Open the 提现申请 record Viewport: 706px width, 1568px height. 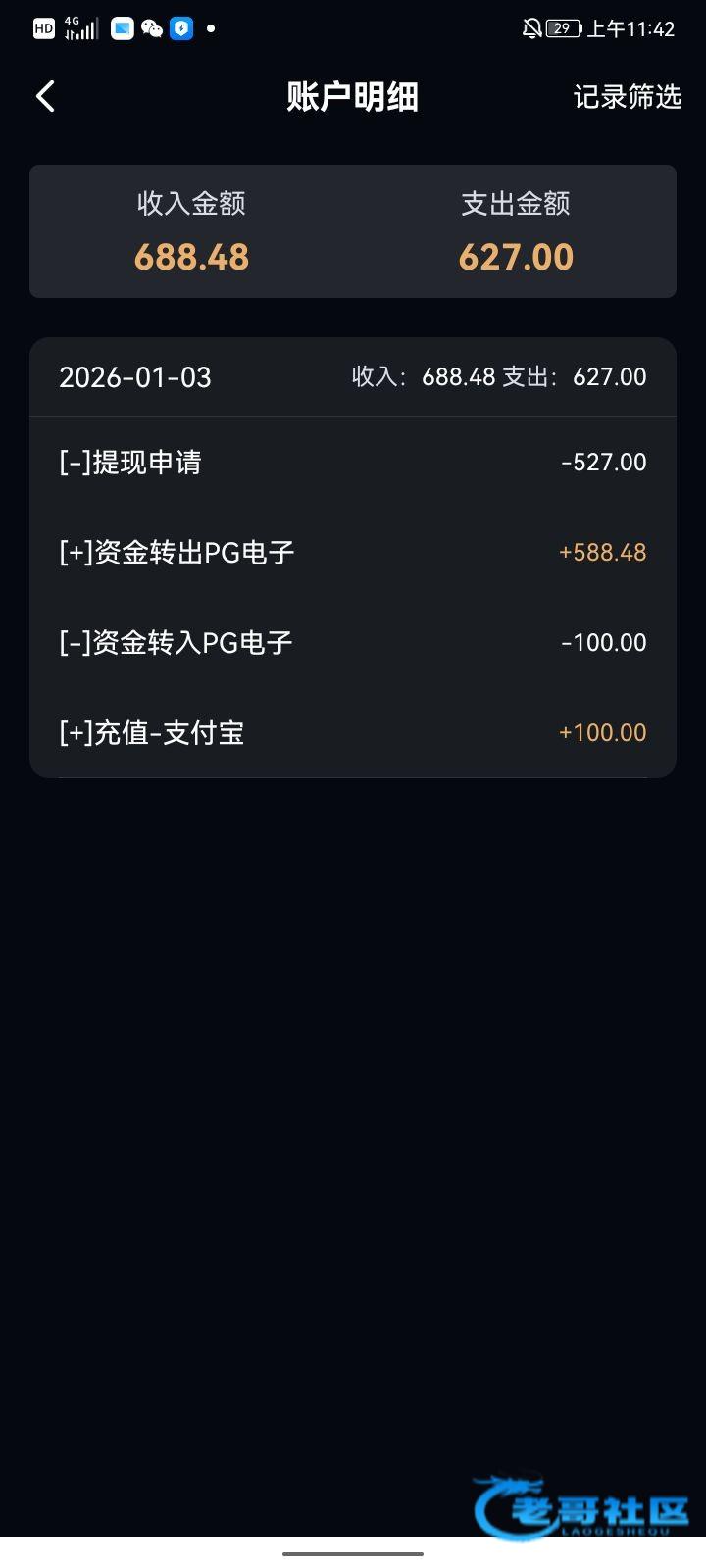pos(353,462)
